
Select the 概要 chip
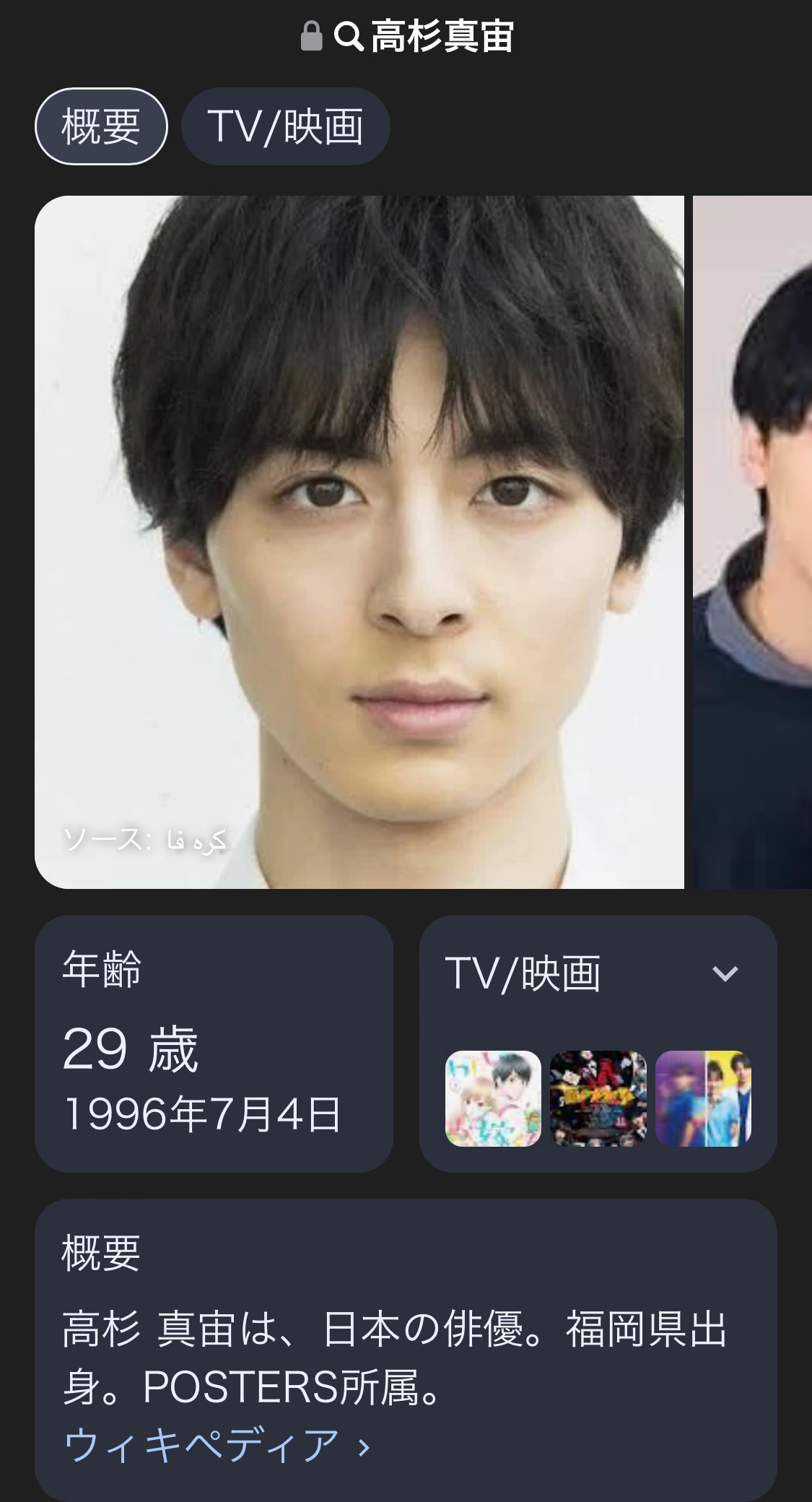[101, 127]
